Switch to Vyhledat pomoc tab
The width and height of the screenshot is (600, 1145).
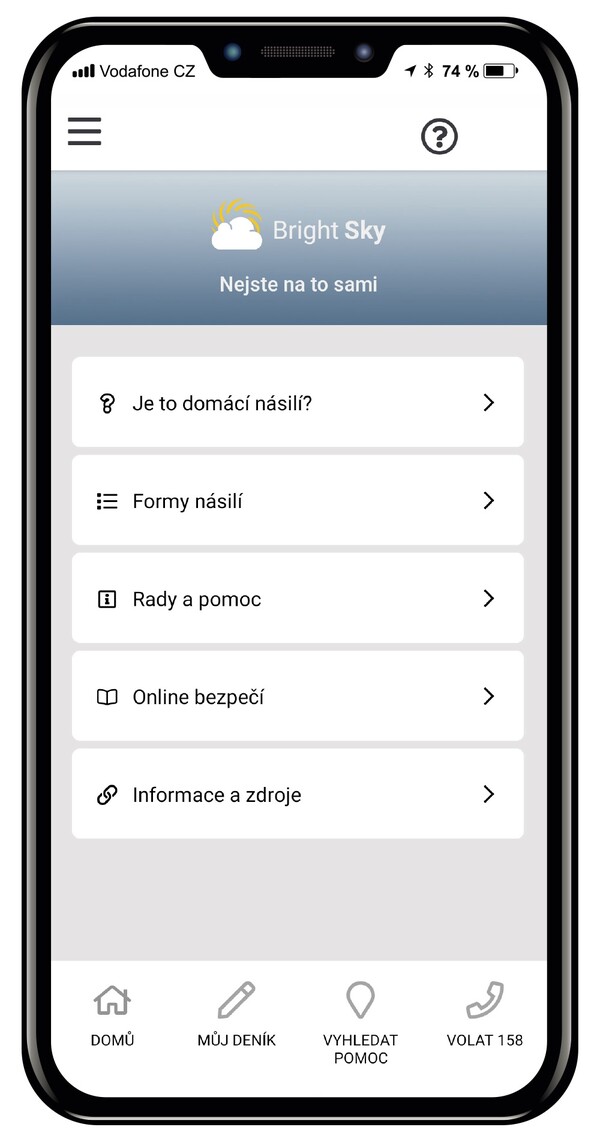pos(360,1020)
